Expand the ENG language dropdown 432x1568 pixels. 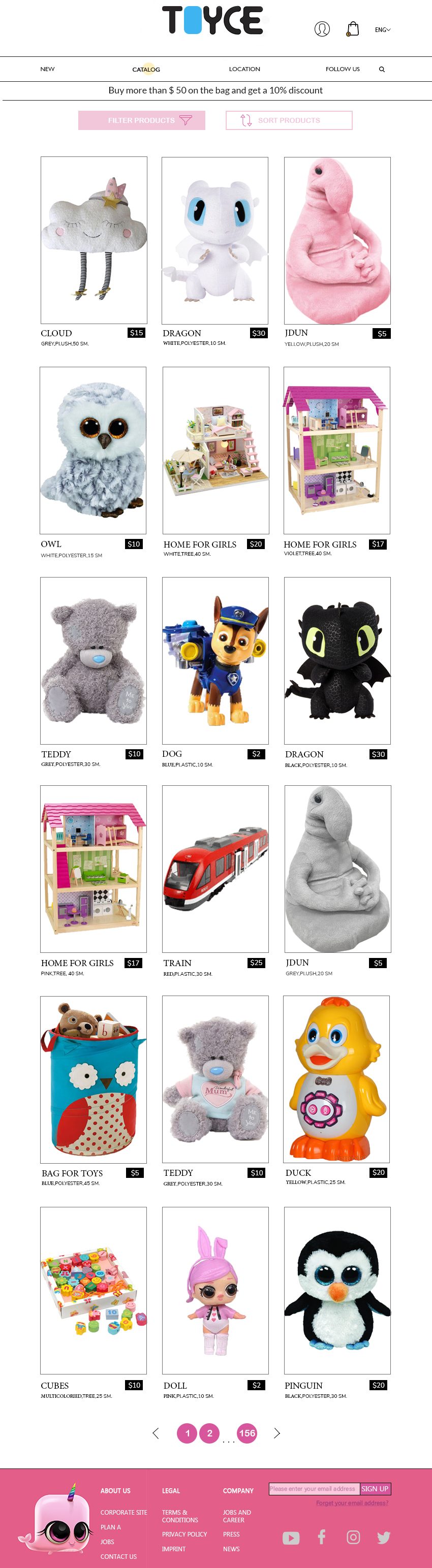pyautogui.click(x=382, y=30)
